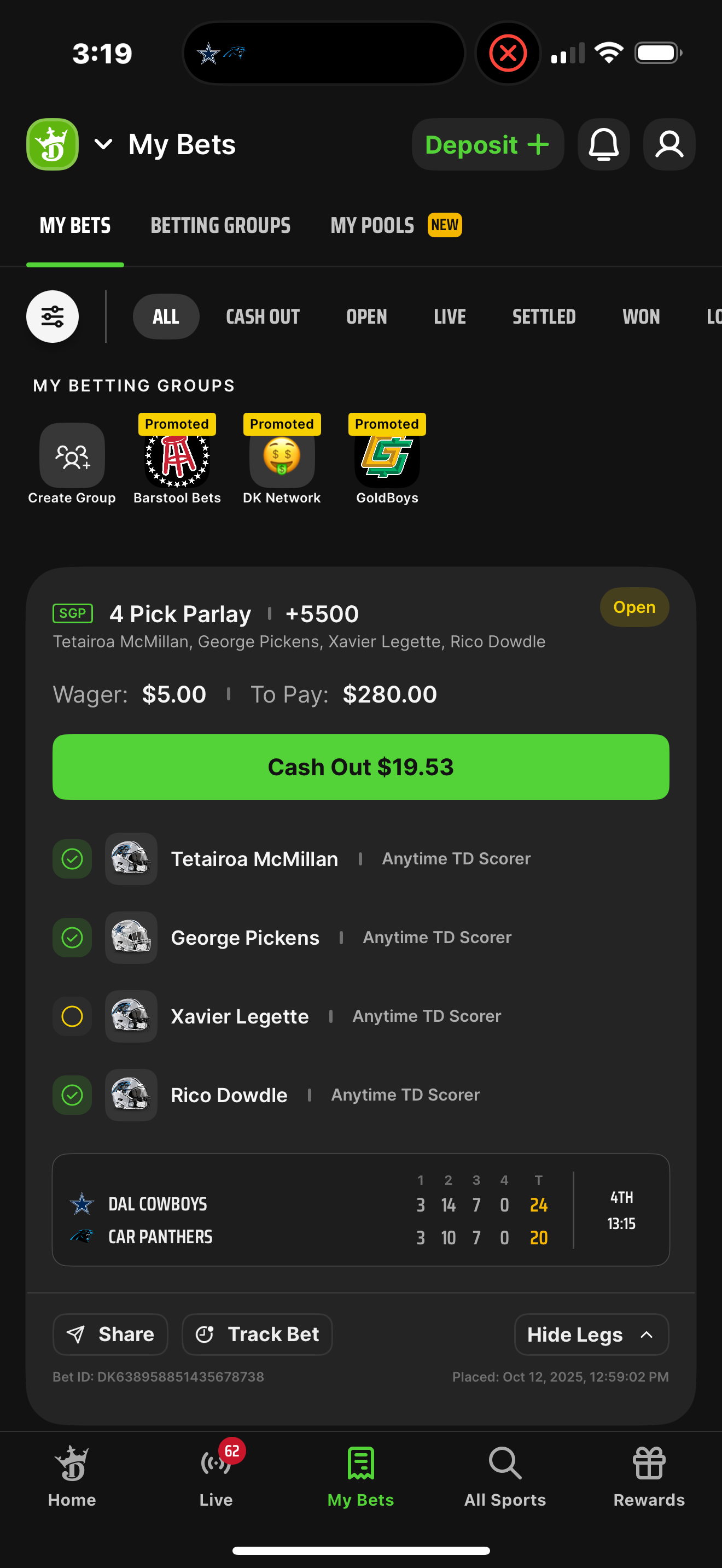Open the notifications bell
This screenshot has width=722, height=1568.
pyautogui.click(x=603, y=144)
